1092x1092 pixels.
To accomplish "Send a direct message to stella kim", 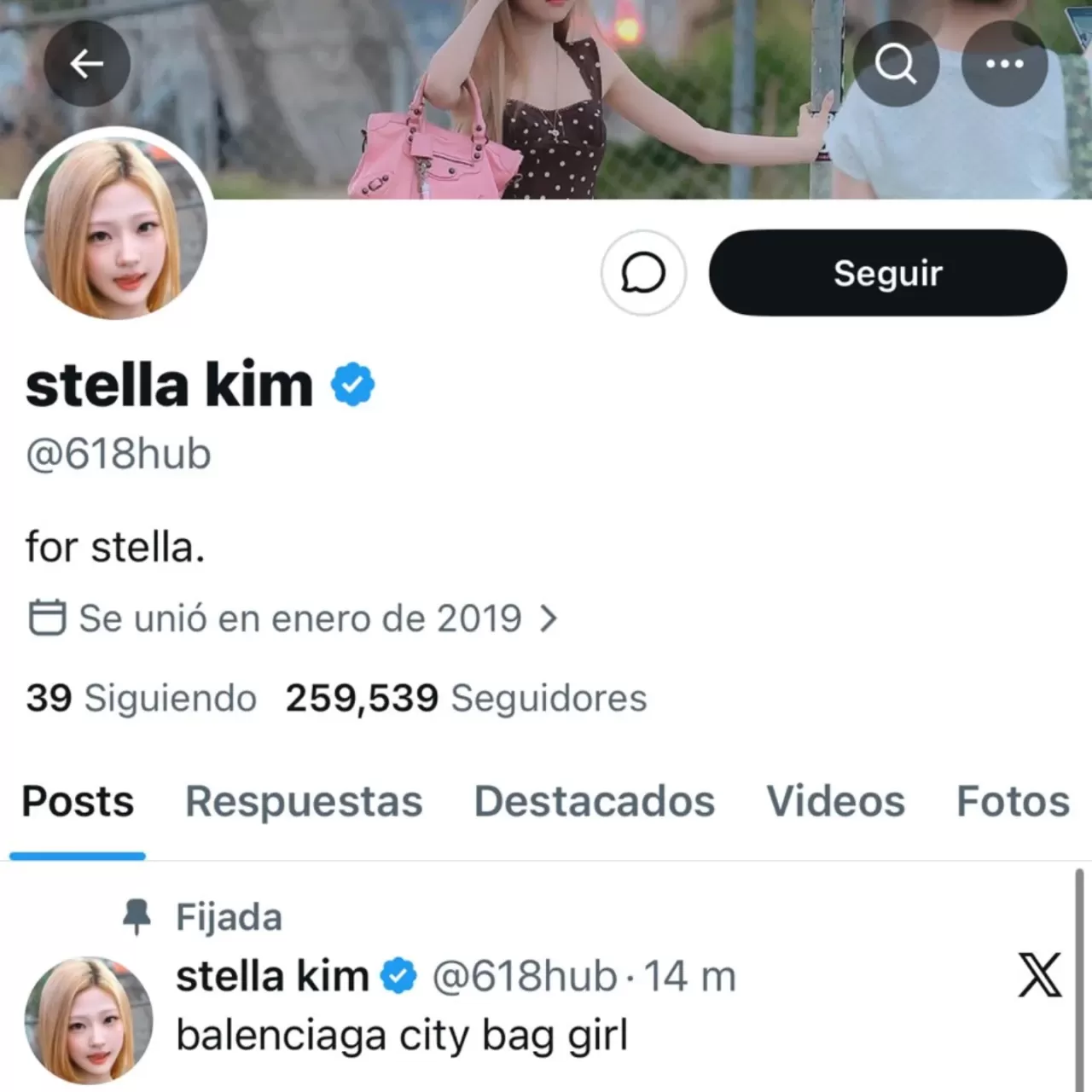I will (643, 273).
